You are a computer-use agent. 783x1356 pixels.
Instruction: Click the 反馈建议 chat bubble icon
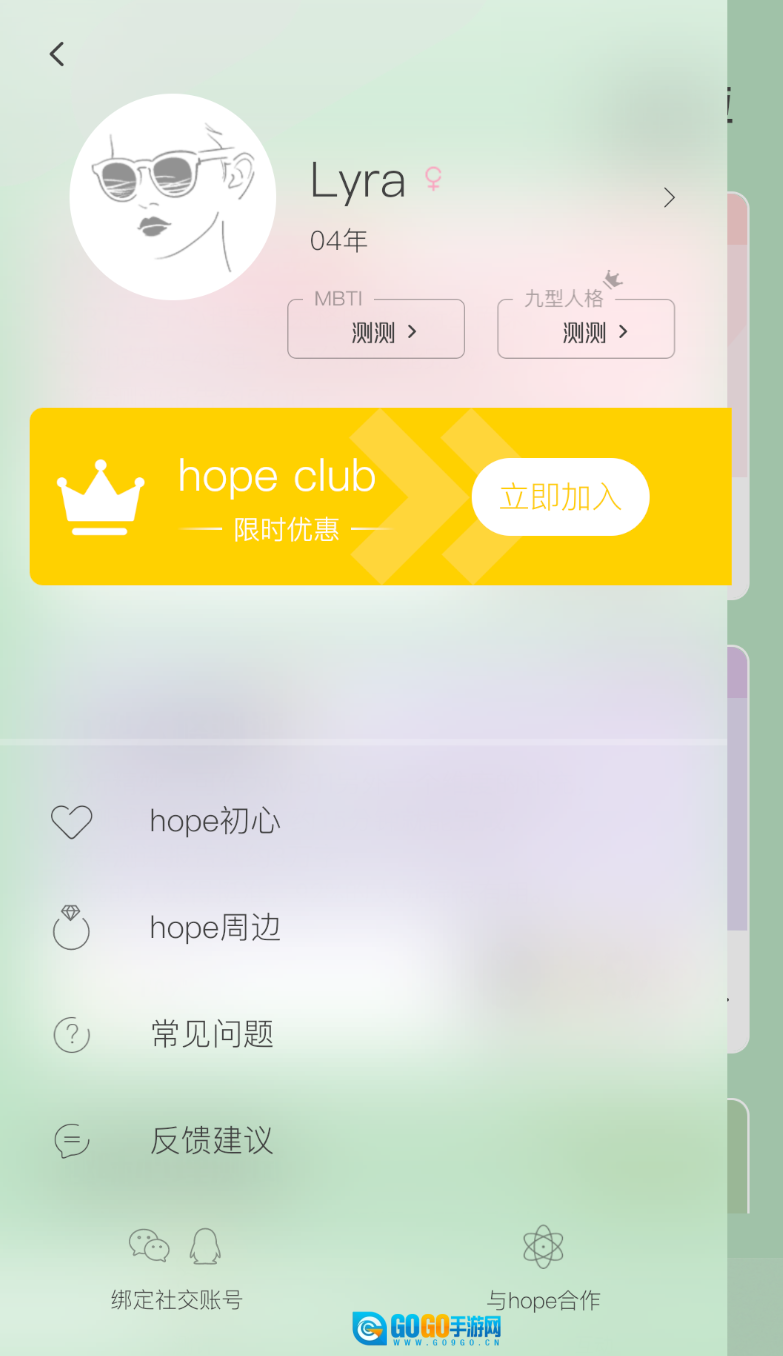pos(71,1141)
